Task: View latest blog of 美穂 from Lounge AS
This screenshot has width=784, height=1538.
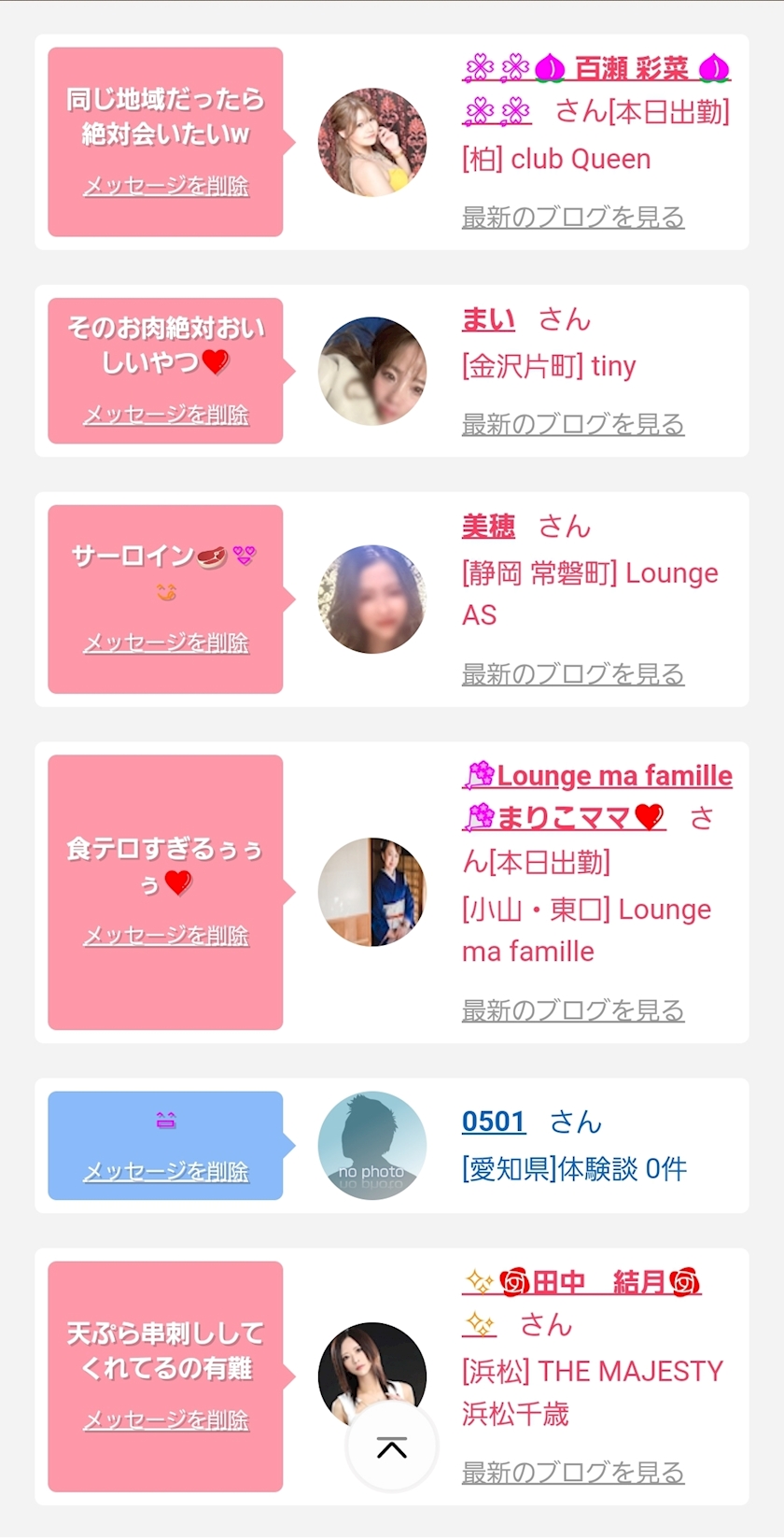Action: 573,674
